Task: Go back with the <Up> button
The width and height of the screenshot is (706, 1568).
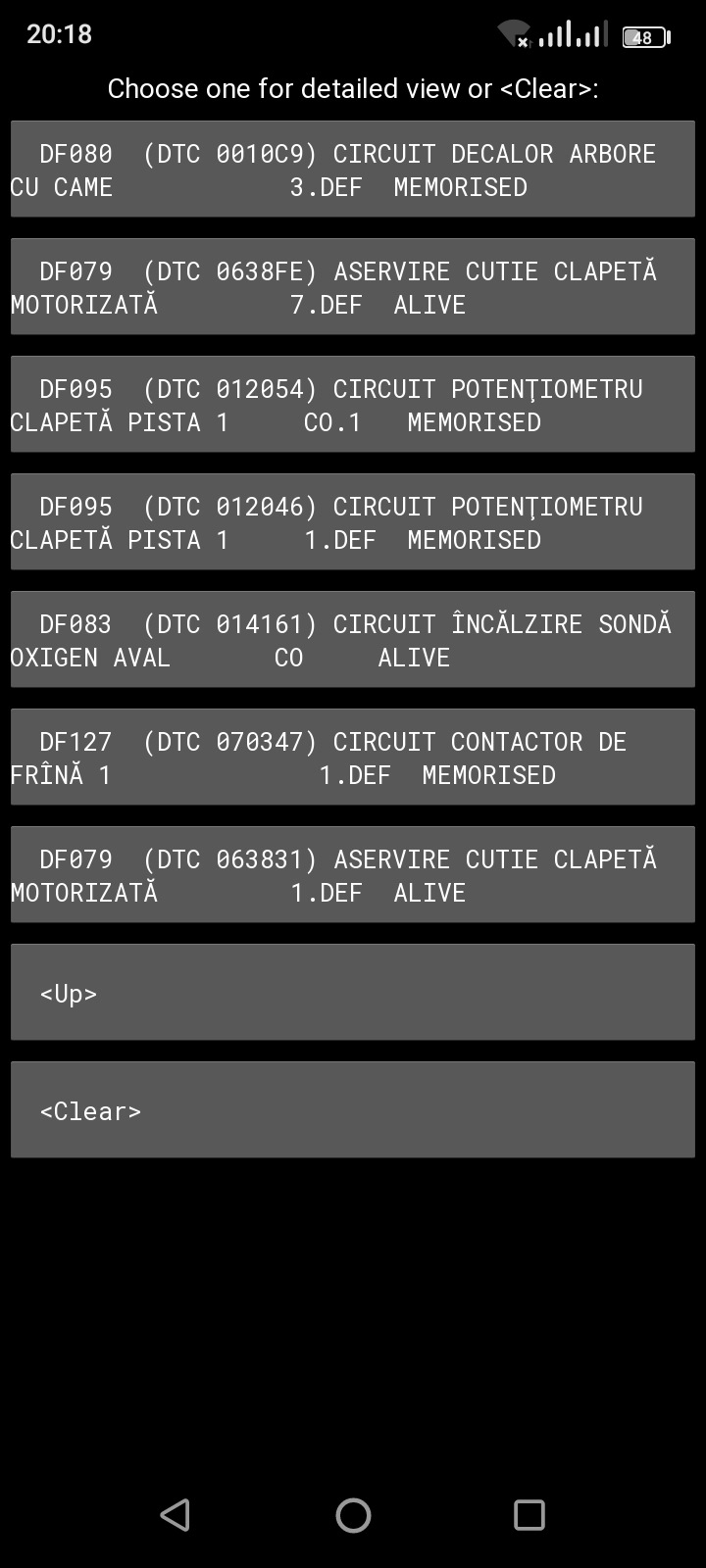Action: coord(353,993)
